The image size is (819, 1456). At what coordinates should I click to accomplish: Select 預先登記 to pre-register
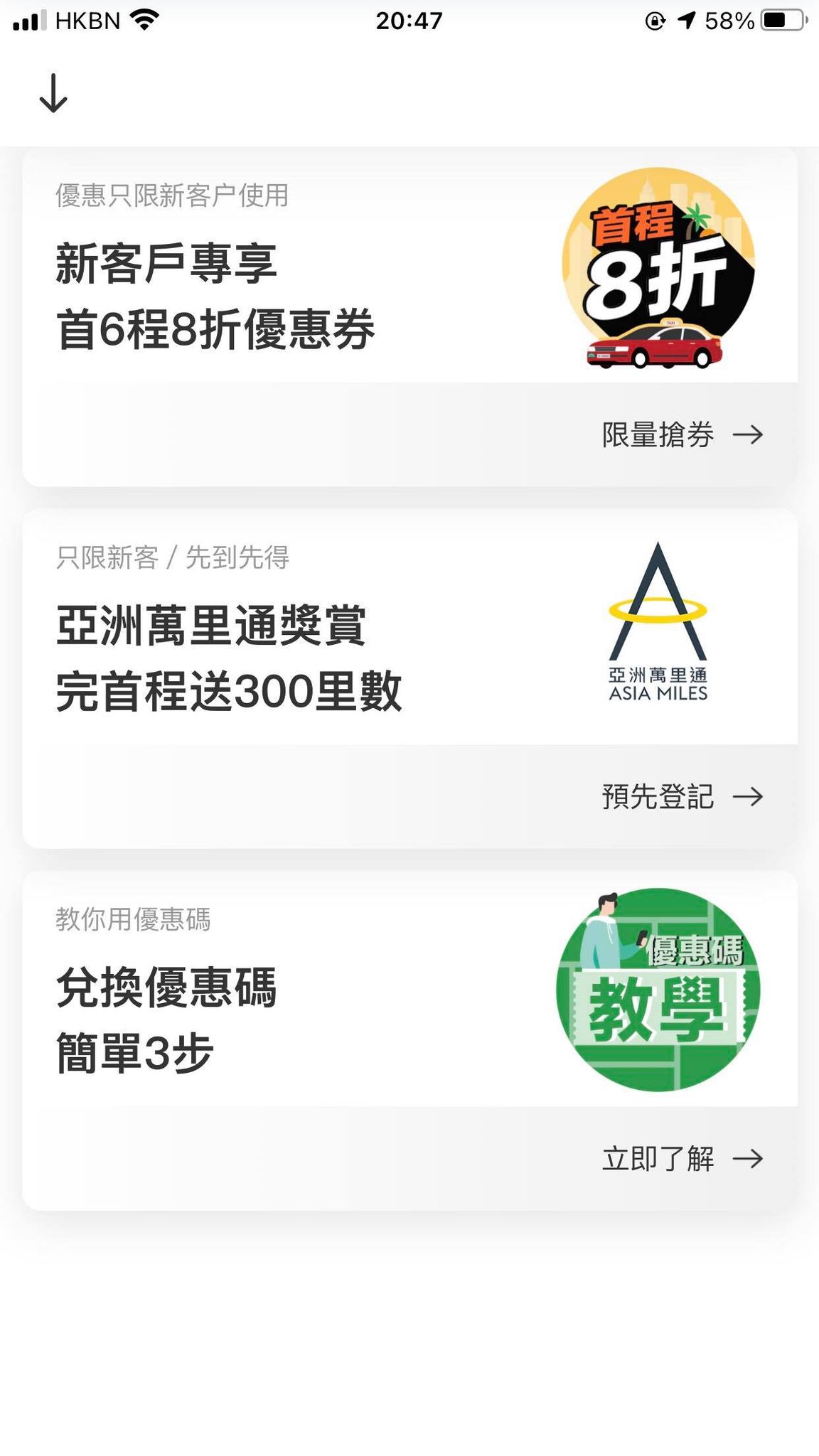[x=681, y=796]
